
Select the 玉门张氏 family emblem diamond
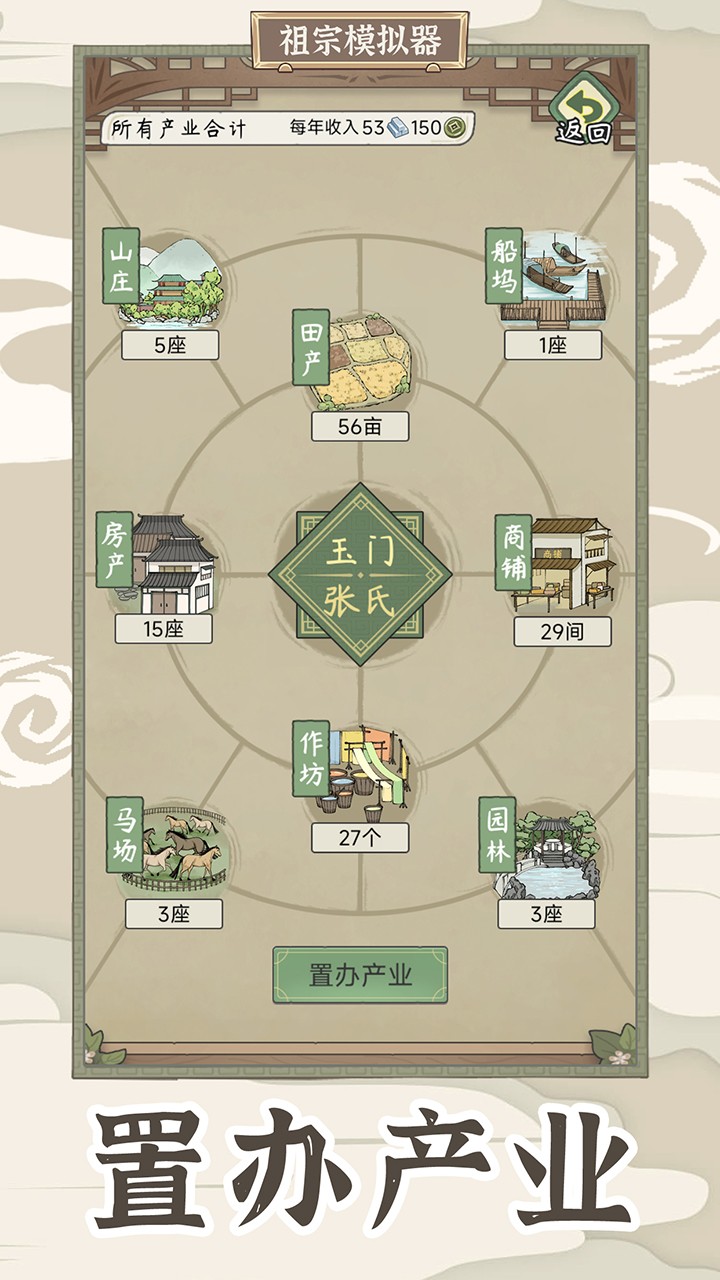click(x=360, y=572)
